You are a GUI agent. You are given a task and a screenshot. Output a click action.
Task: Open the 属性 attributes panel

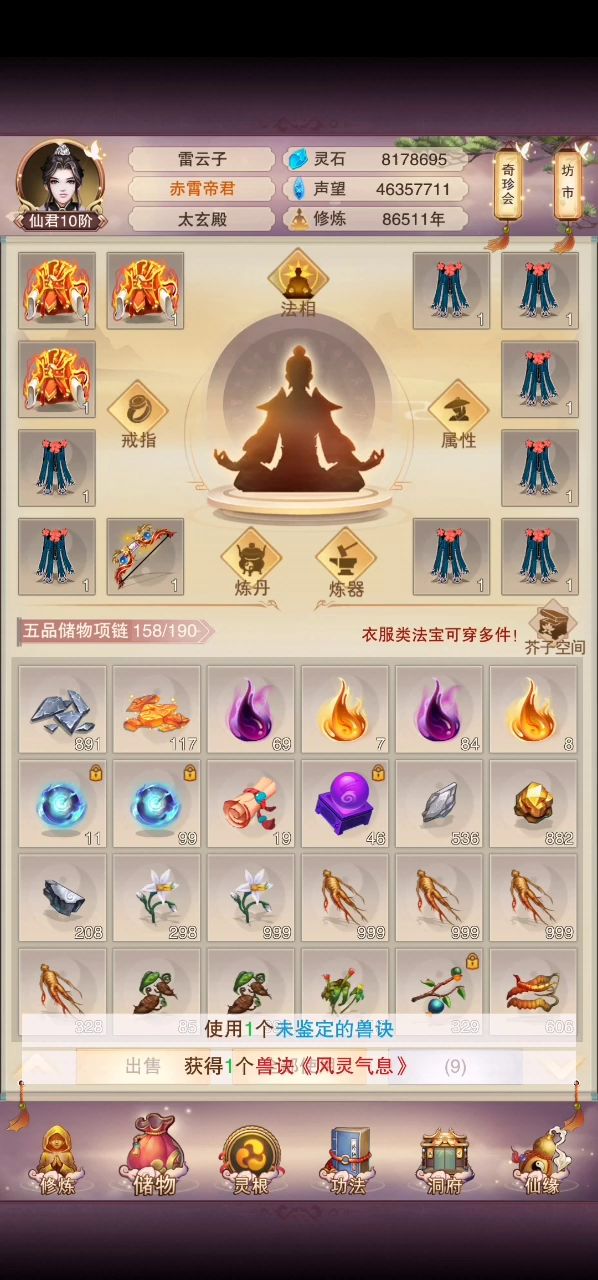(x=458, y=414)
